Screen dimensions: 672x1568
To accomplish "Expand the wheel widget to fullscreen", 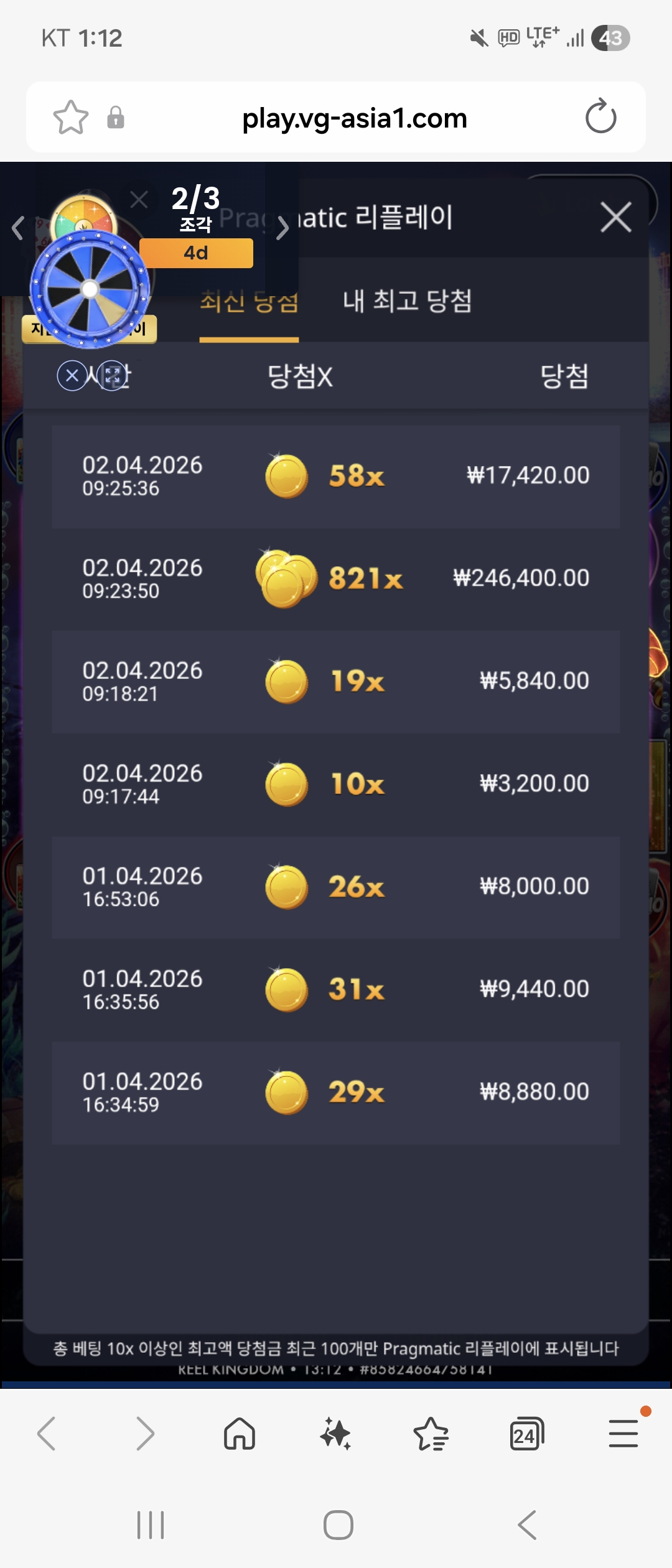I will click(113, 375).
